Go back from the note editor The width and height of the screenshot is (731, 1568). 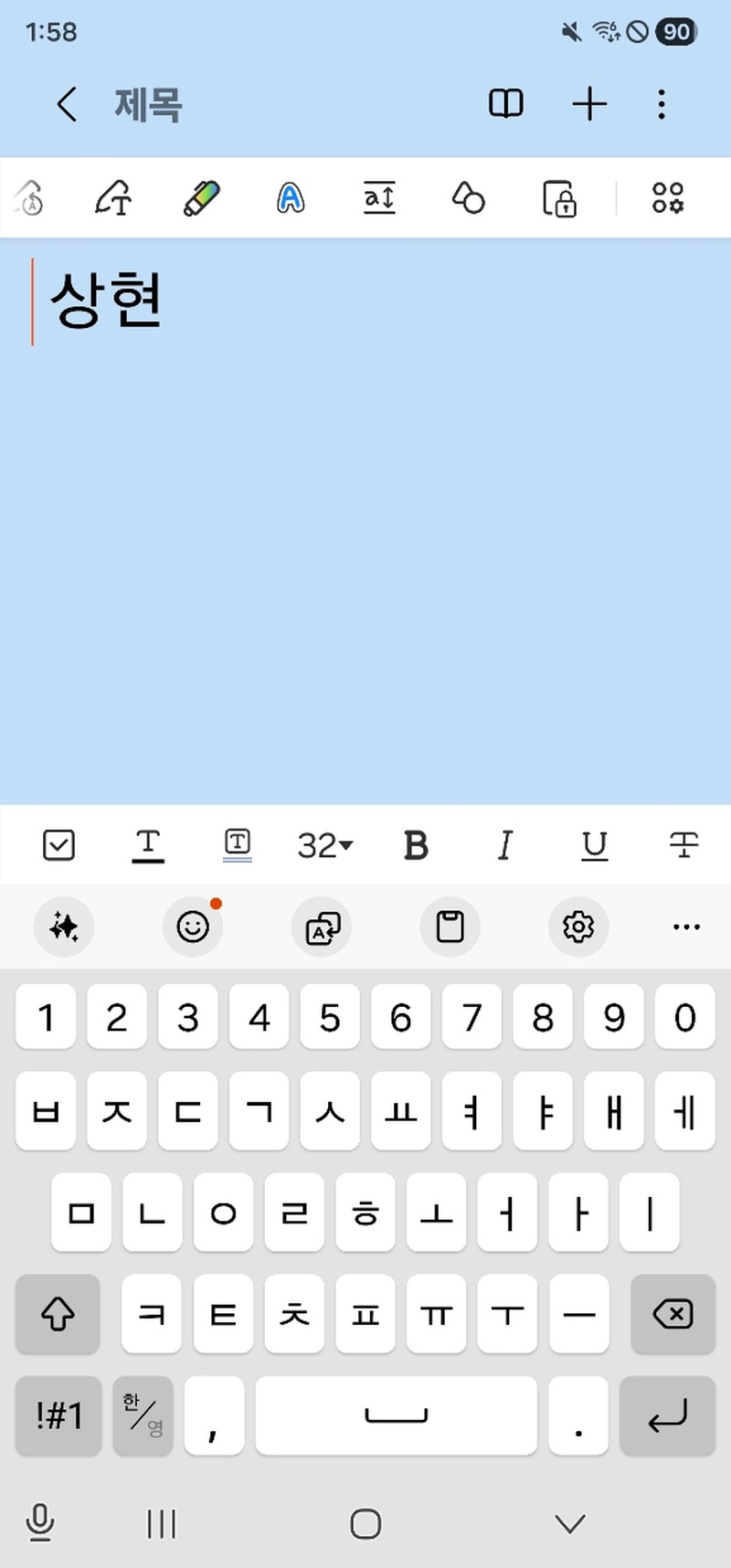(x=67, y=105)
